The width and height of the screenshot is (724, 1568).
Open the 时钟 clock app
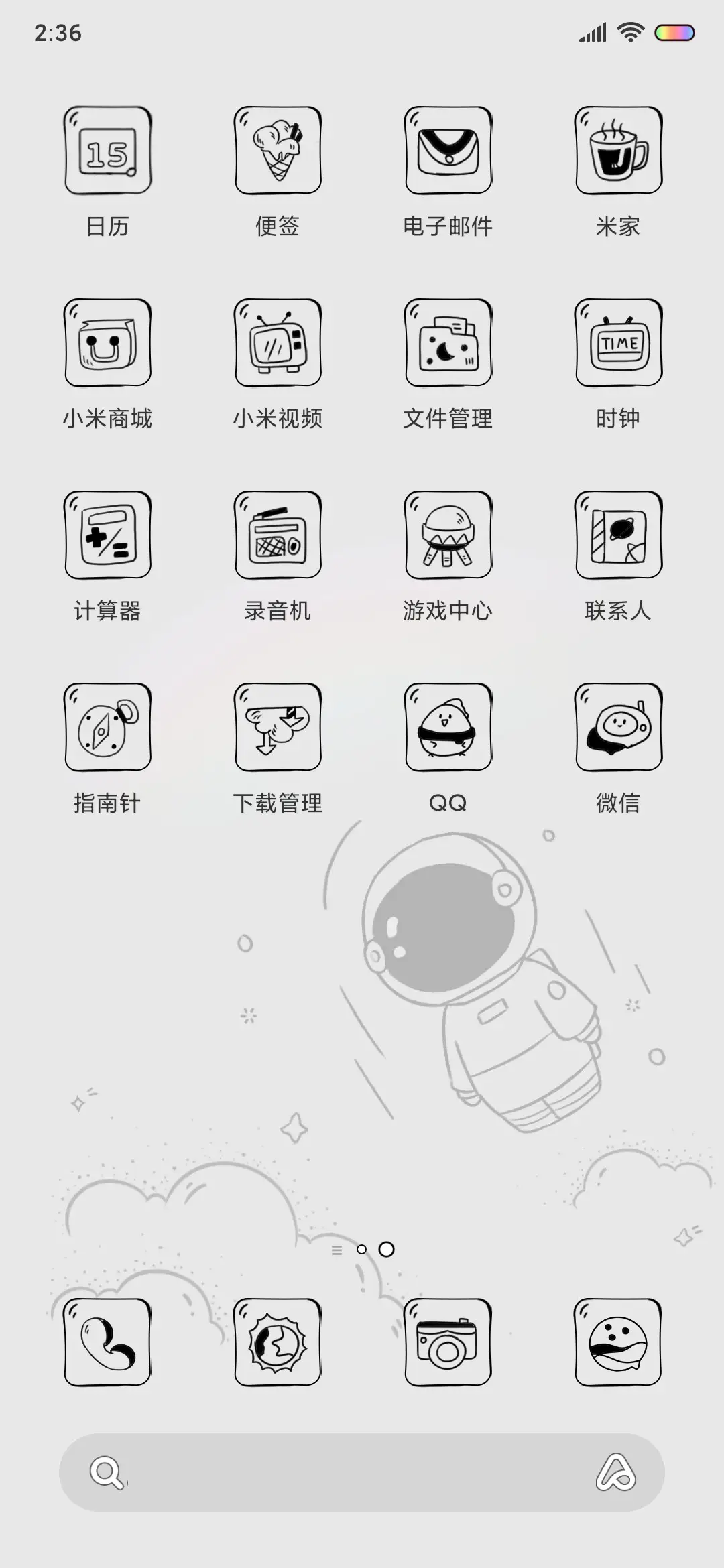[617, 342]
